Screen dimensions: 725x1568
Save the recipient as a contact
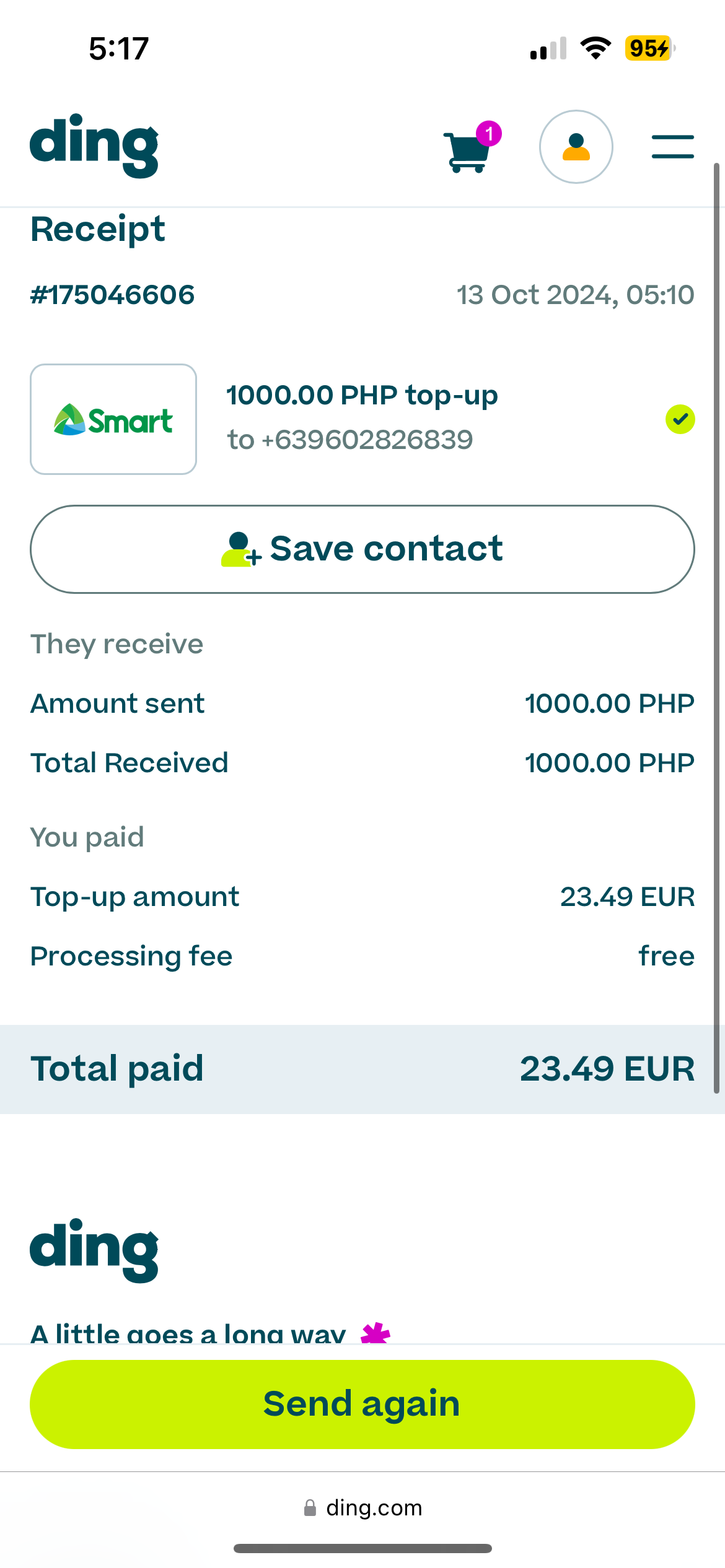tap(362, 549)
